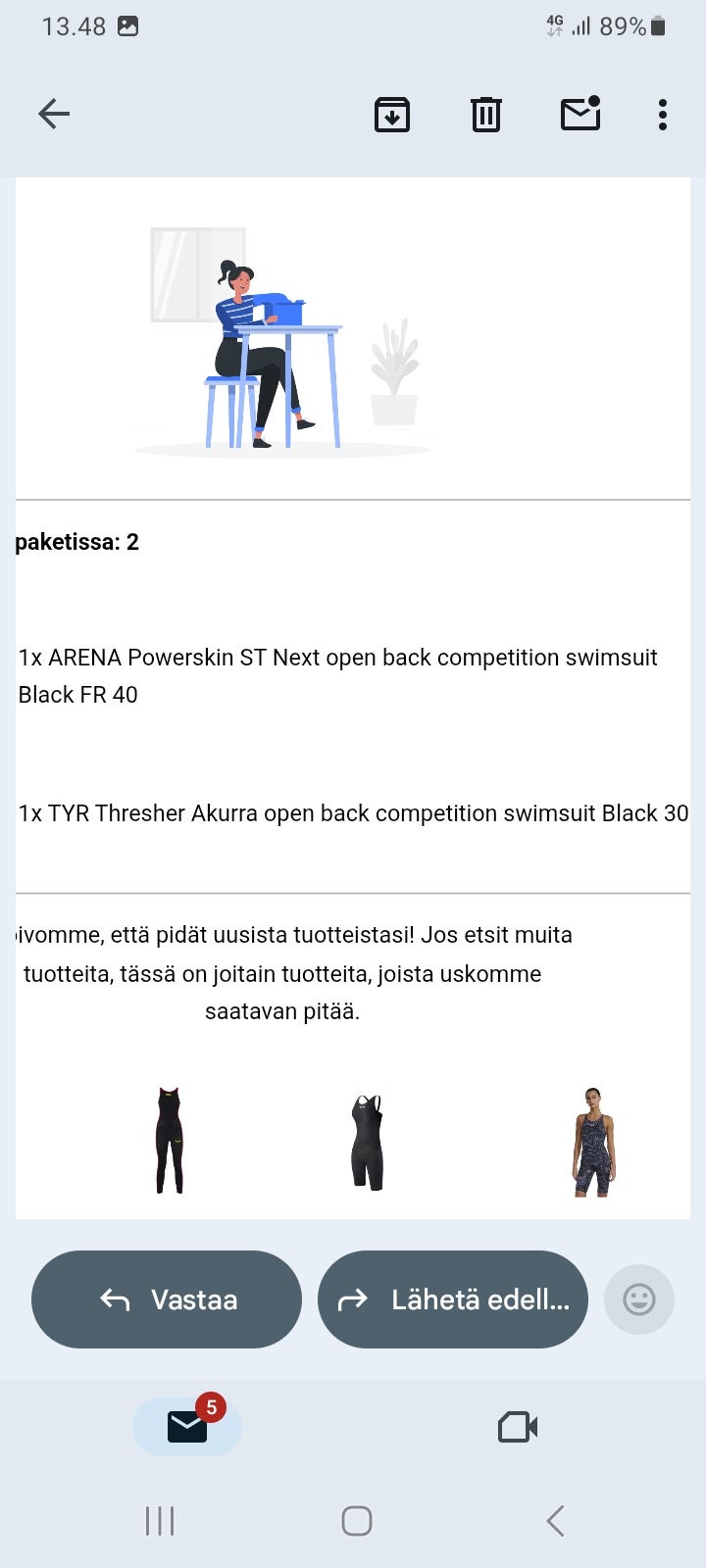The image size is (706, 1568).
Task: Go back to the inbox
Action: coord(54,115)
